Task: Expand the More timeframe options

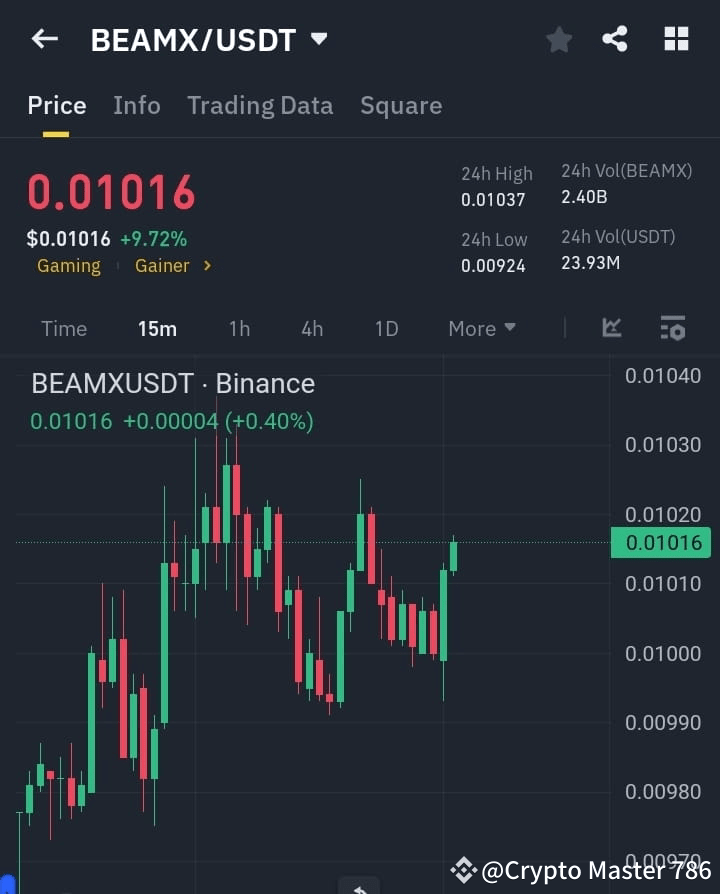Action: pyautogui.click(x=481, y=328)
